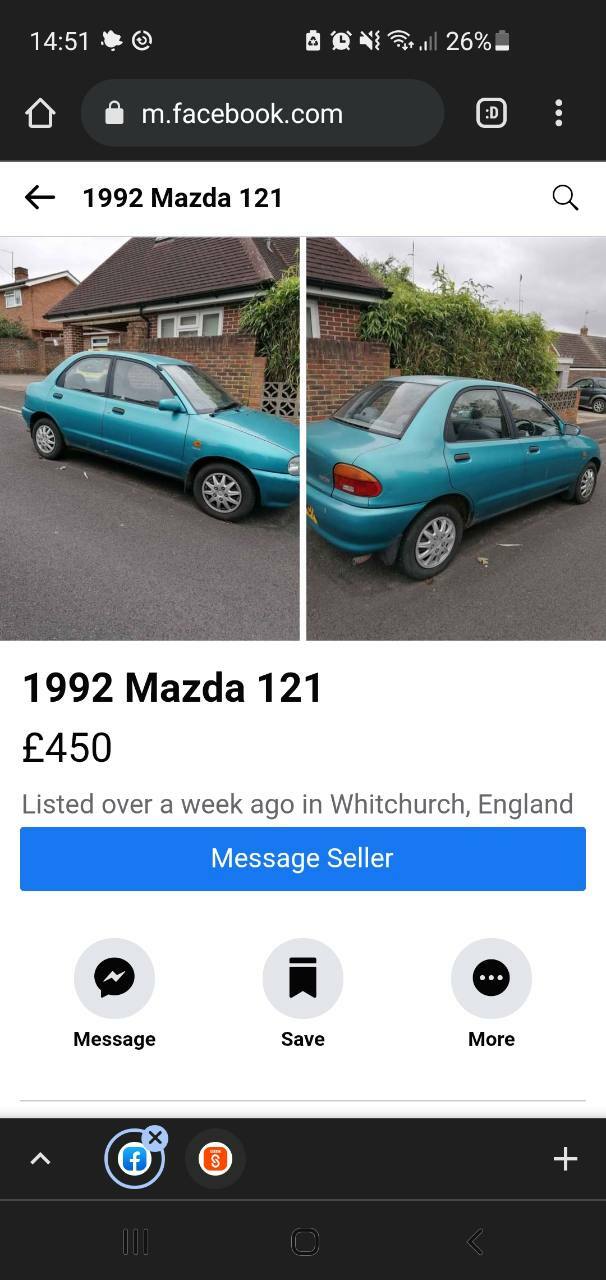Screen dimensions: 606x1280
Task: Go to the phone's home screen
Action: [304, 1242]
